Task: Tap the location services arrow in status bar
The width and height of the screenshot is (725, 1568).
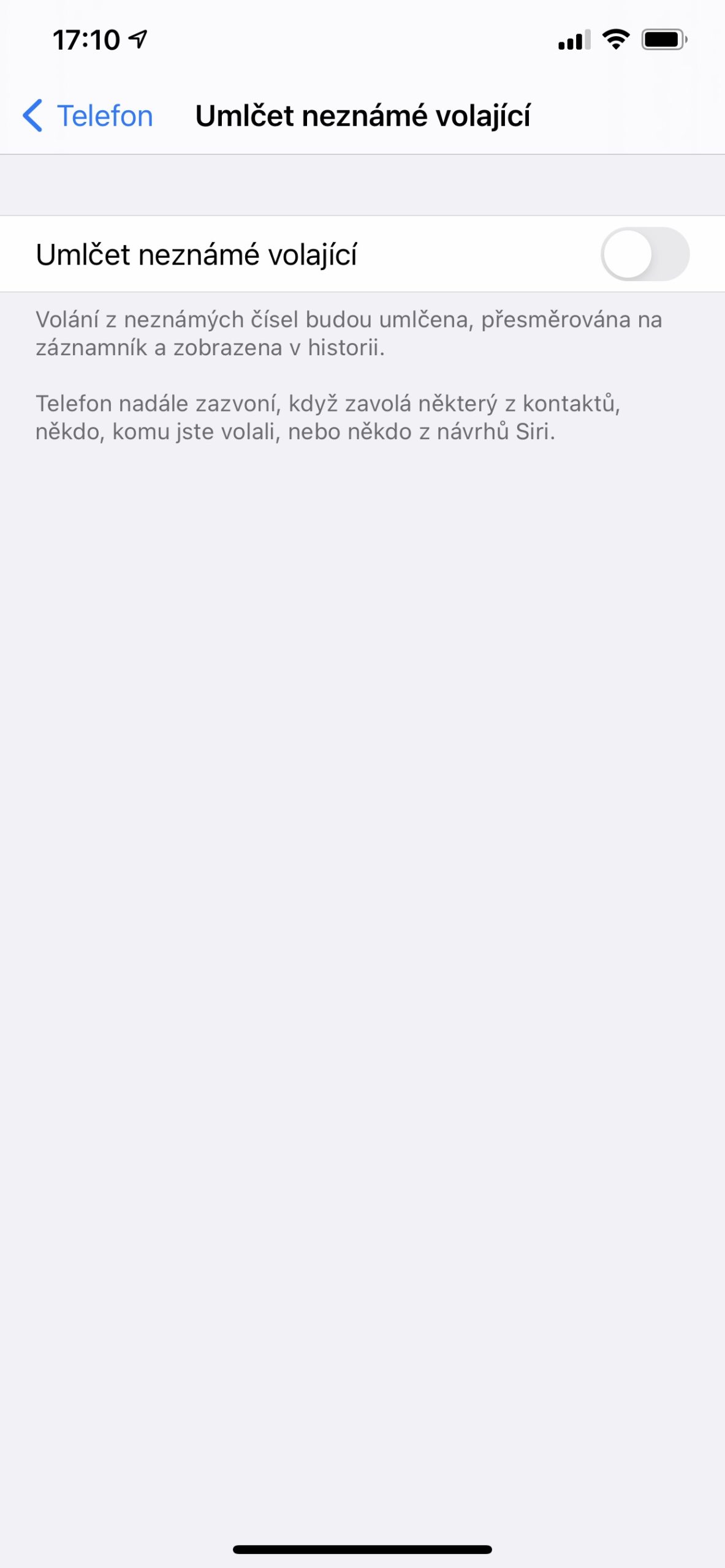Action: point(138,38)
